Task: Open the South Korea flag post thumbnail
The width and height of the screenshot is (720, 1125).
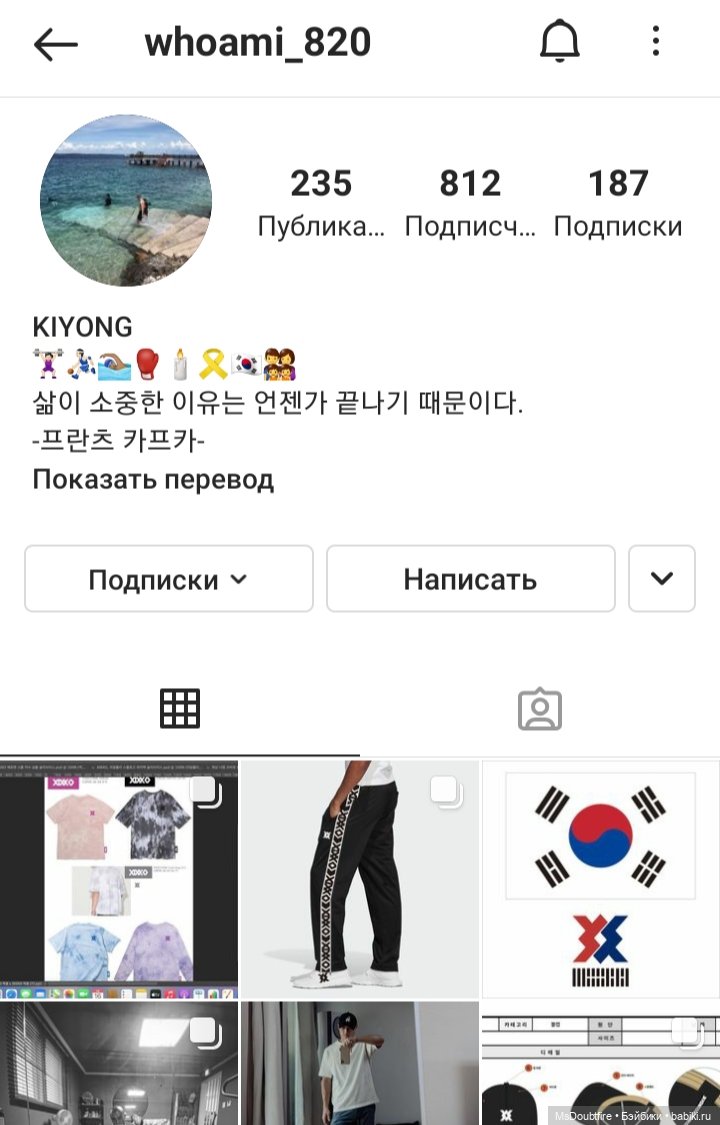Action: click(598, 875)
